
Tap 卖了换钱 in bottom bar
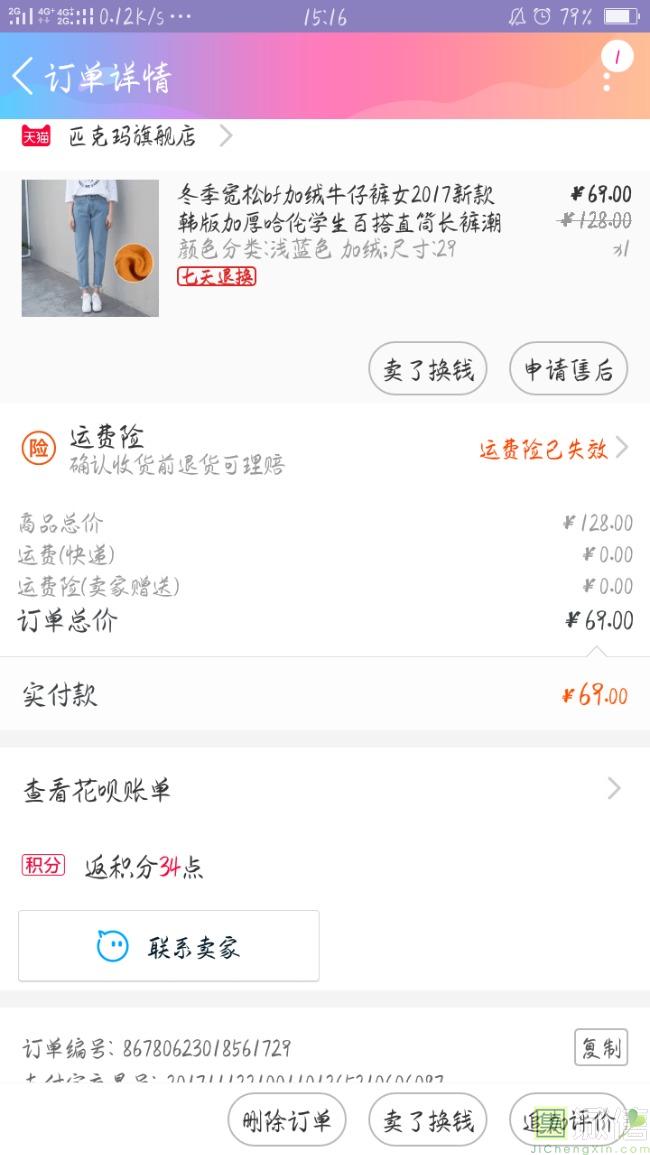click(x=428, y=1120)
